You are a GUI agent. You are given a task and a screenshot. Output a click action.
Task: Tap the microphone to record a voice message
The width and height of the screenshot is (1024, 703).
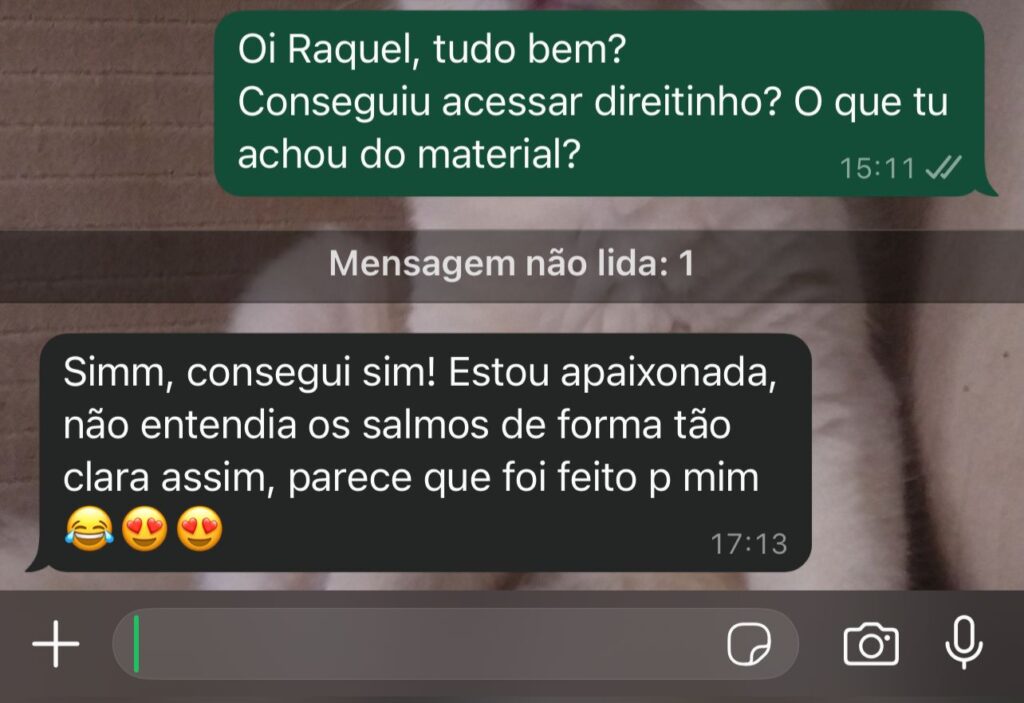tap(963, 643)
